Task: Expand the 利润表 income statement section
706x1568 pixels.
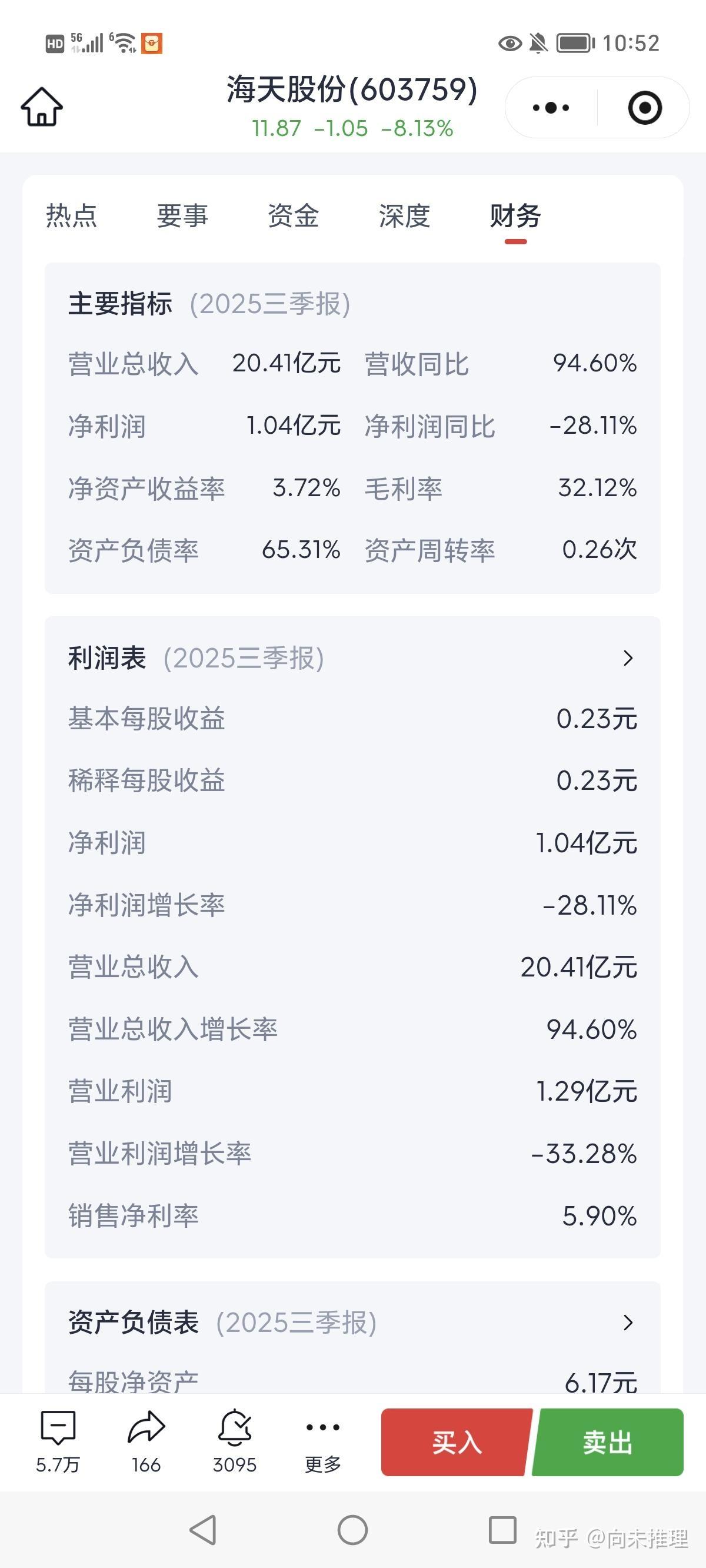Action: [630, 659]
